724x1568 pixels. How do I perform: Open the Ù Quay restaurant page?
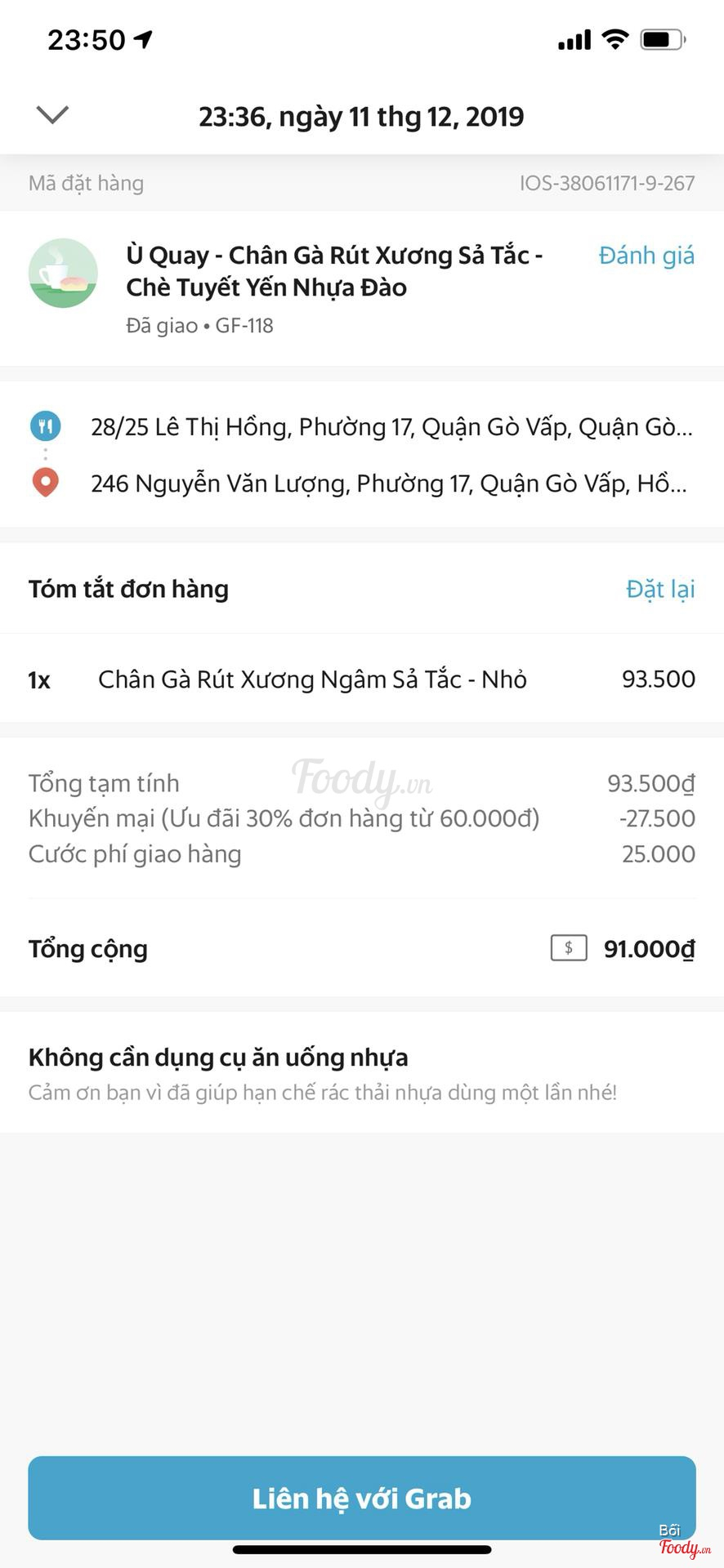tap(333, 271)
